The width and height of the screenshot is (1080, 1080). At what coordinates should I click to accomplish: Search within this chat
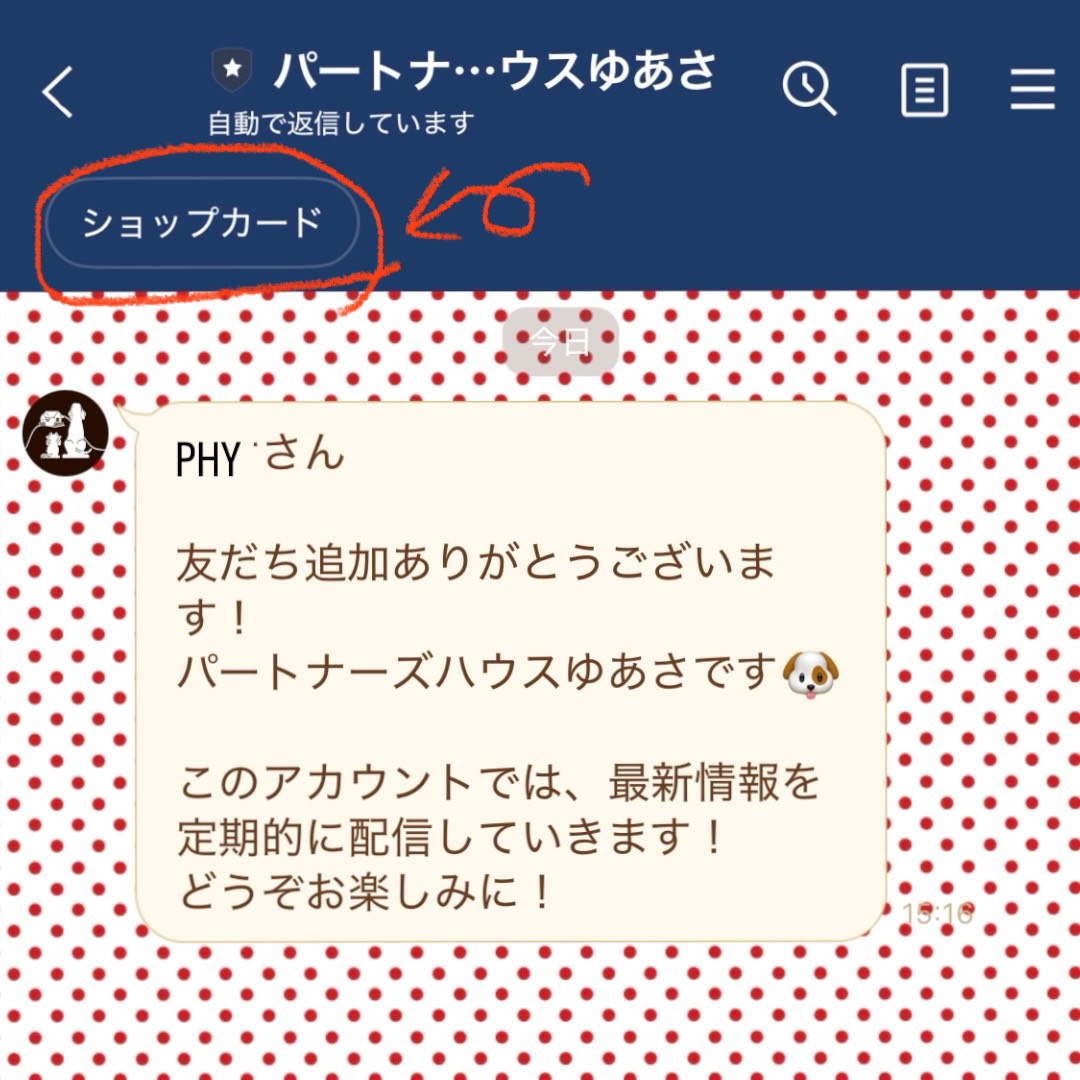pos(808,91)
